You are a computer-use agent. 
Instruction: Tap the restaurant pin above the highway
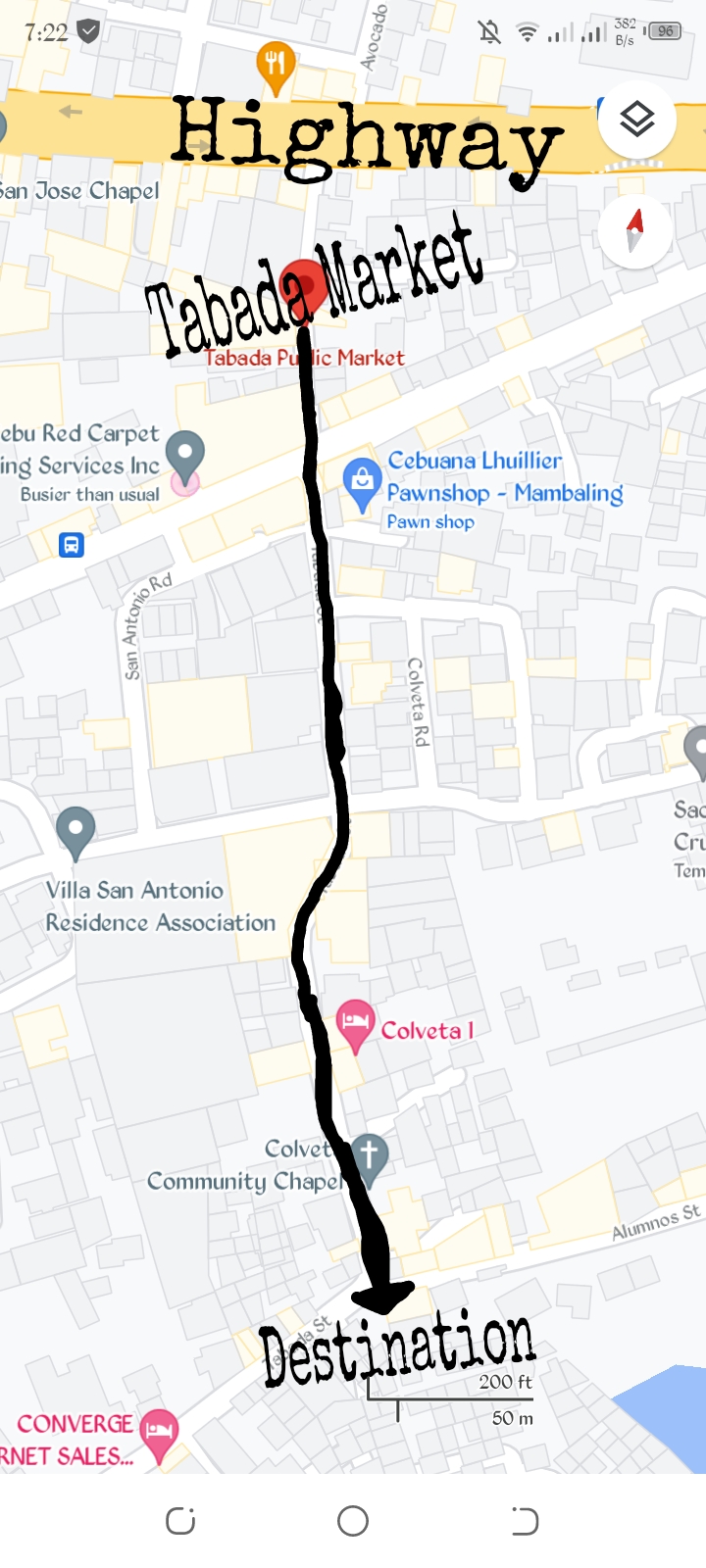pos(276,67)
